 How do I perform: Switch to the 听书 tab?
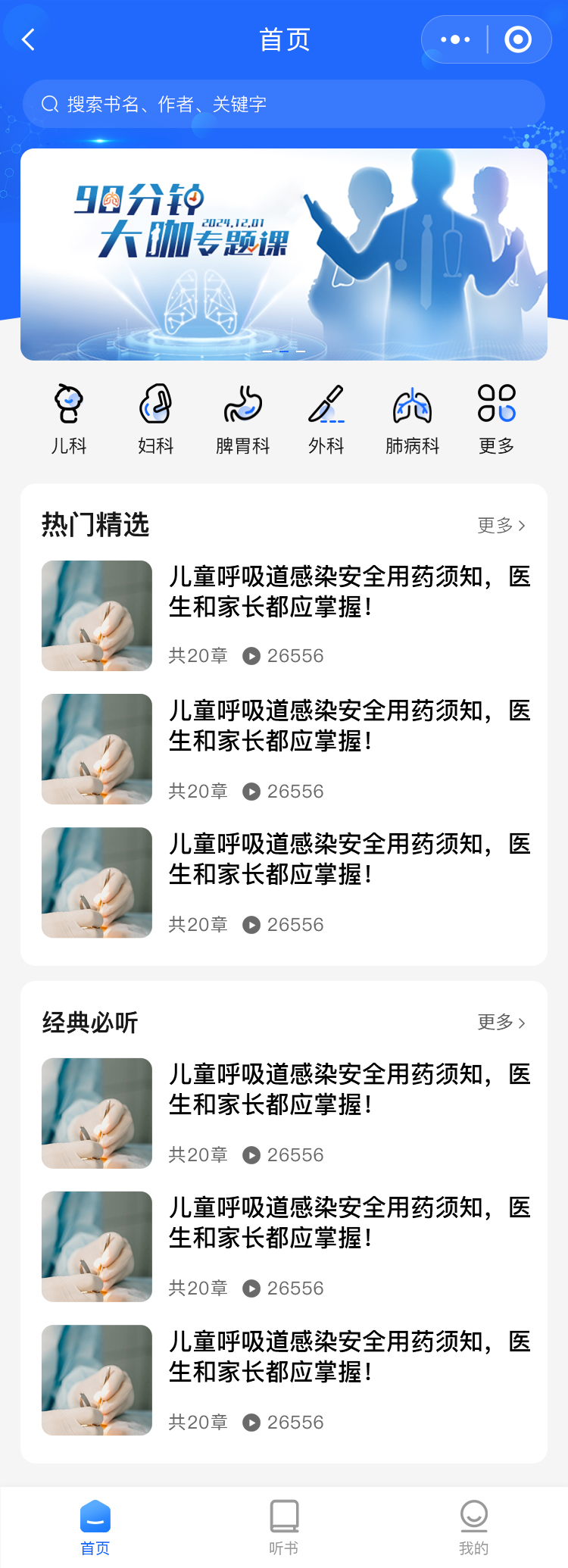284,1527
